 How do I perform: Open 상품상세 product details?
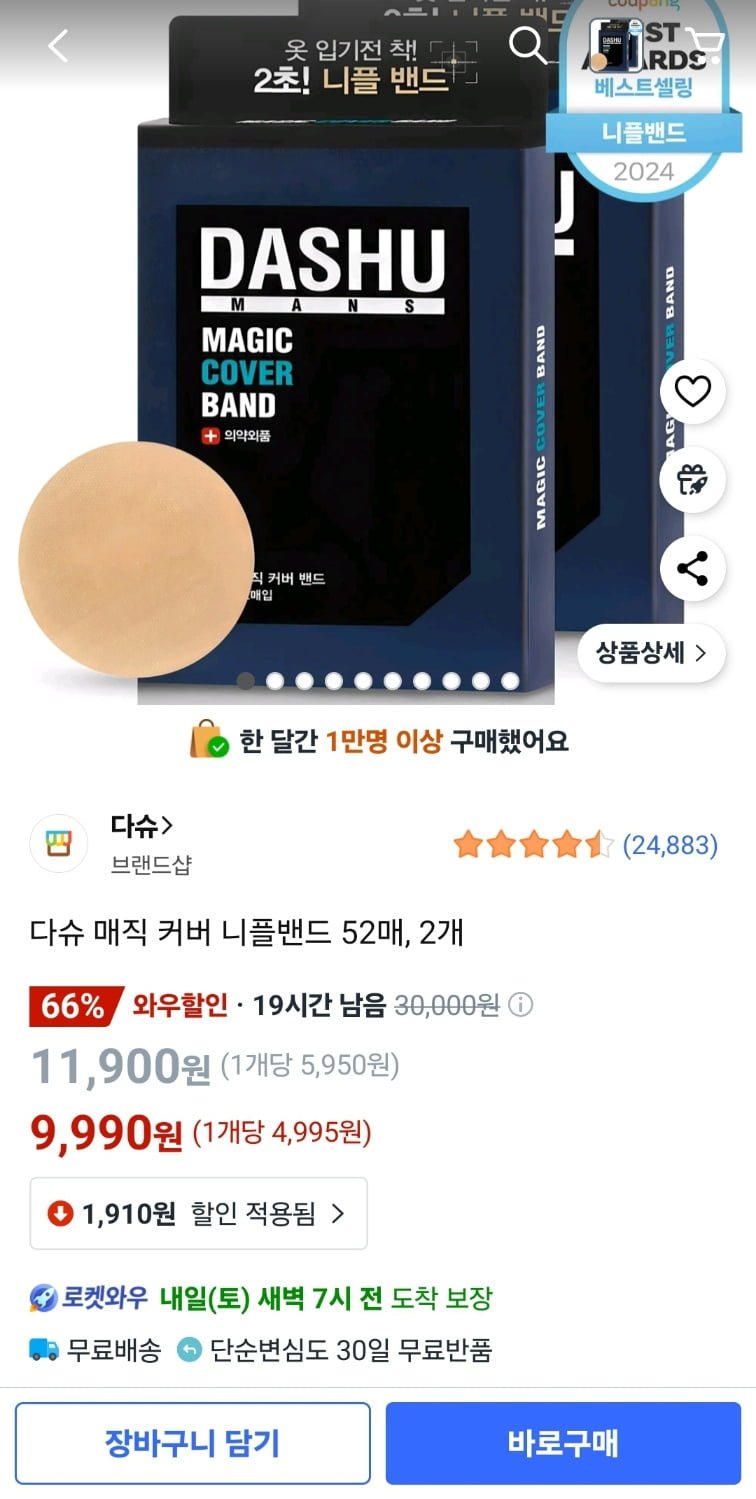pyautogui.click(x=651, y=653)
